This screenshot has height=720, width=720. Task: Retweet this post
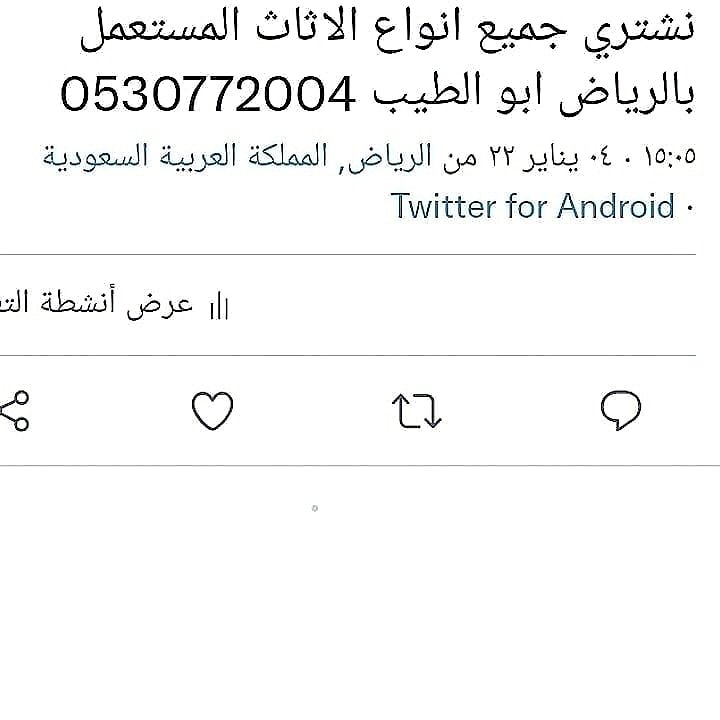417,411
